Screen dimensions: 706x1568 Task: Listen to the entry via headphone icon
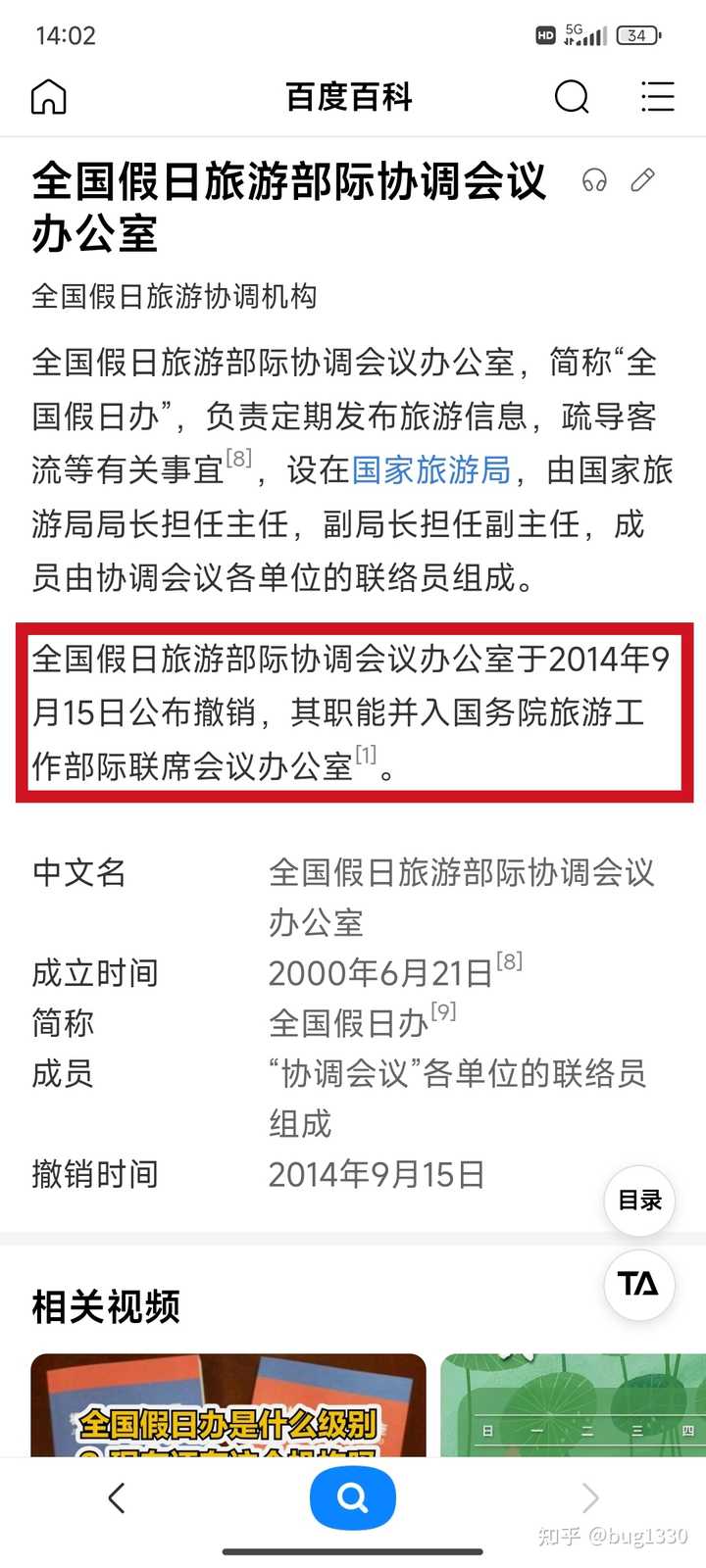[x=594, y=180]
